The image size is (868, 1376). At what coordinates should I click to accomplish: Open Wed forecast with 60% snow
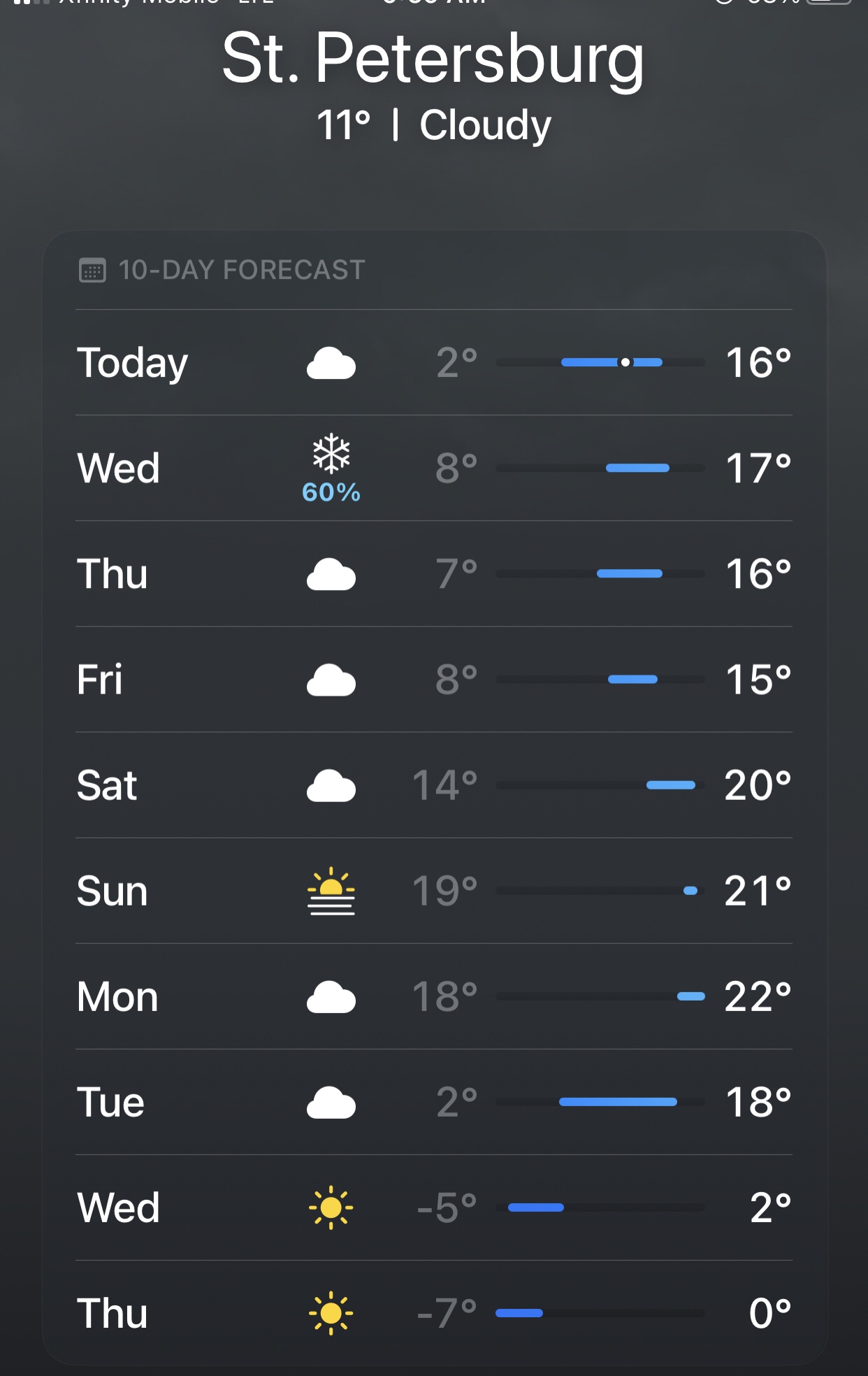coord(433,468)
